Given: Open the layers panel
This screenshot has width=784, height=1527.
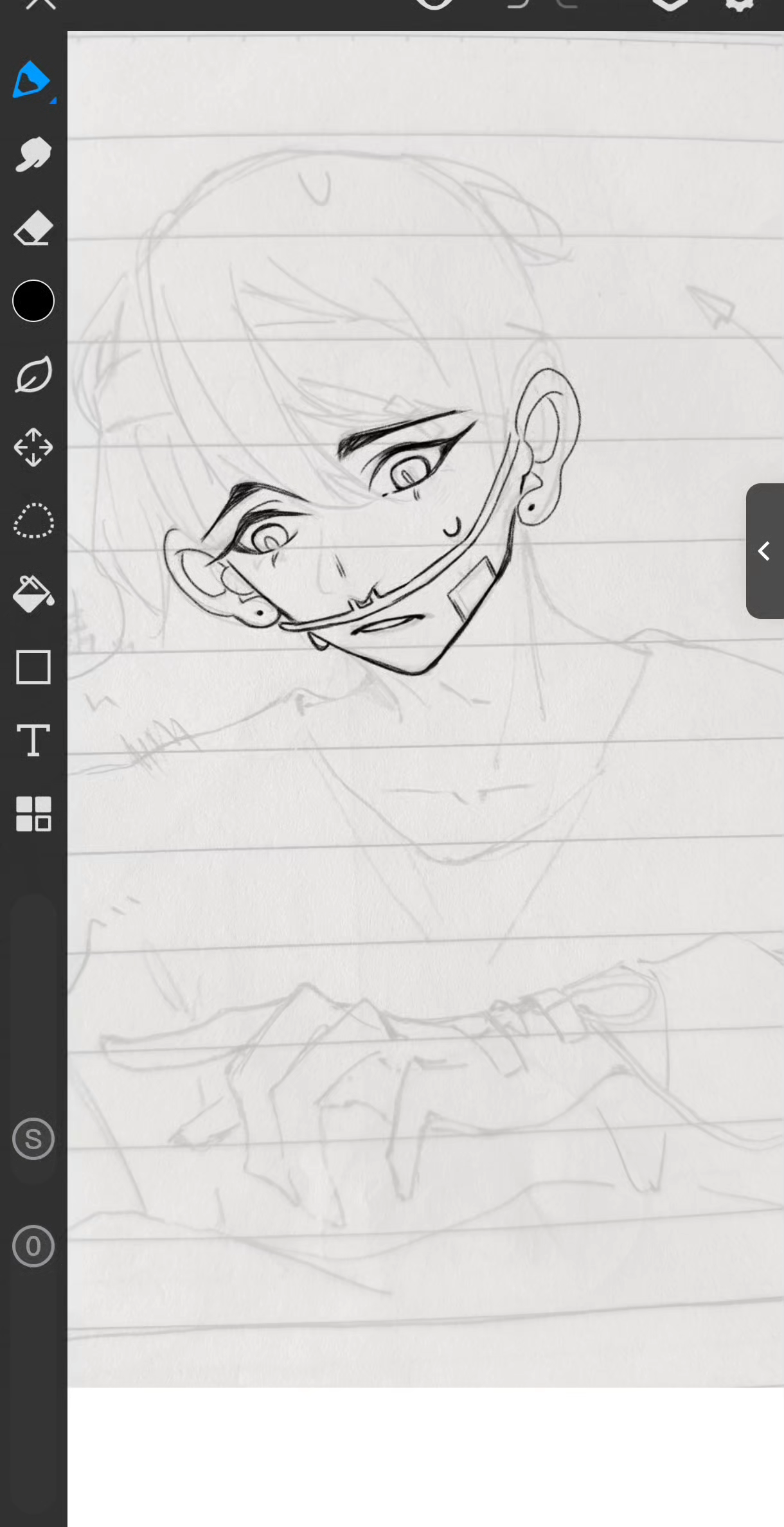Looking at the screenshot, I should coord(669,4).
